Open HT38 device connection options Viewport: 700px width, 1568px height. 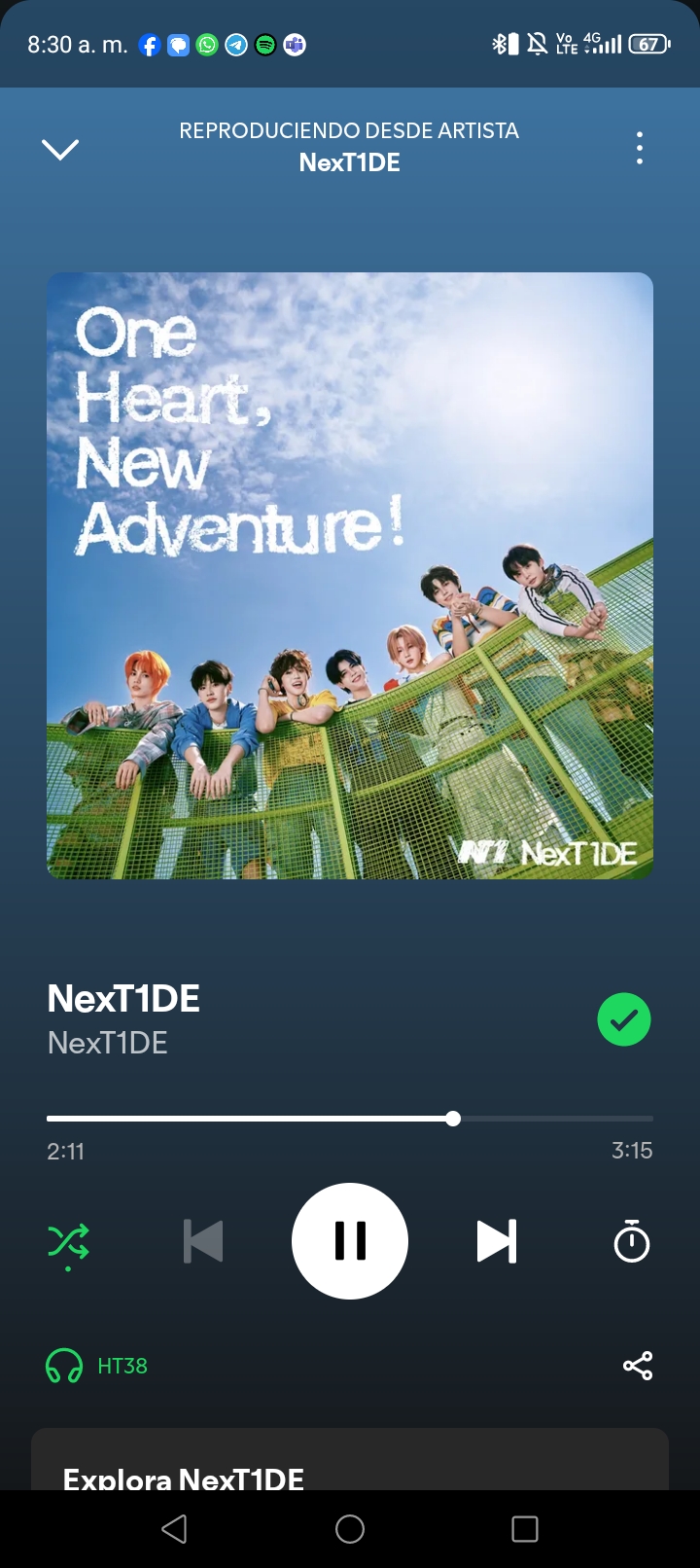coord(97,1366)
